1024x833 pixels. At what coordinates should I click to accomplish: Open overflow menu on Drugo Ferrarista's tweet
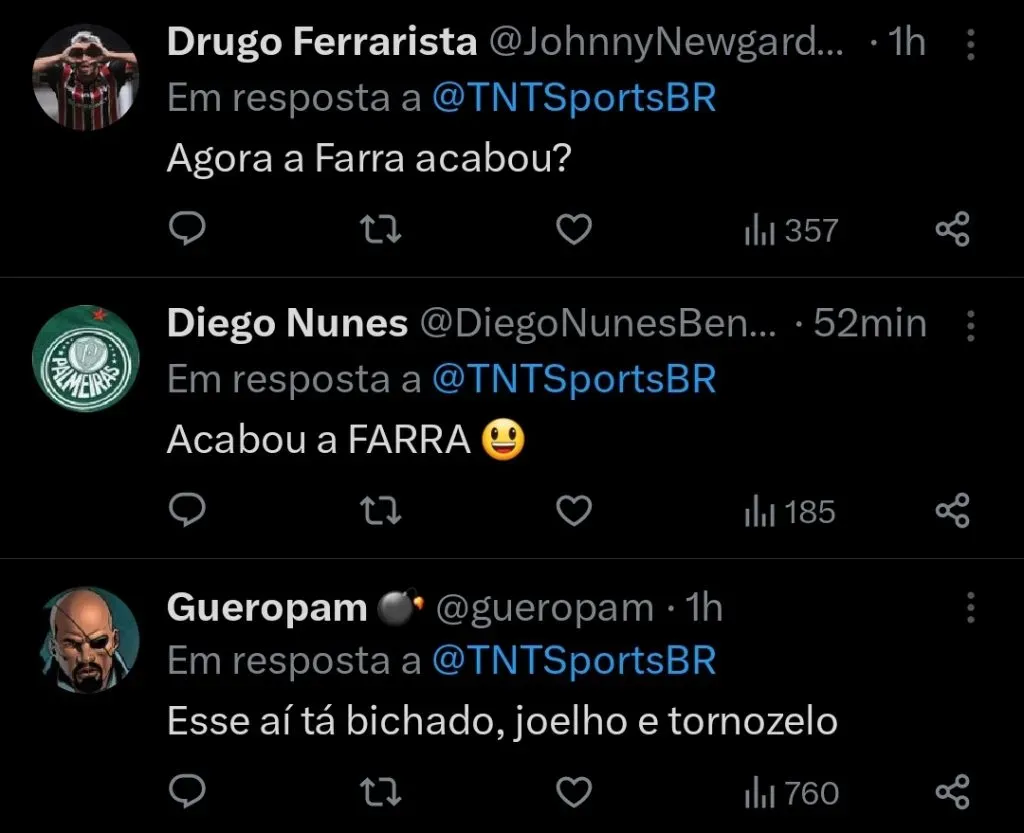pos(968,44)
